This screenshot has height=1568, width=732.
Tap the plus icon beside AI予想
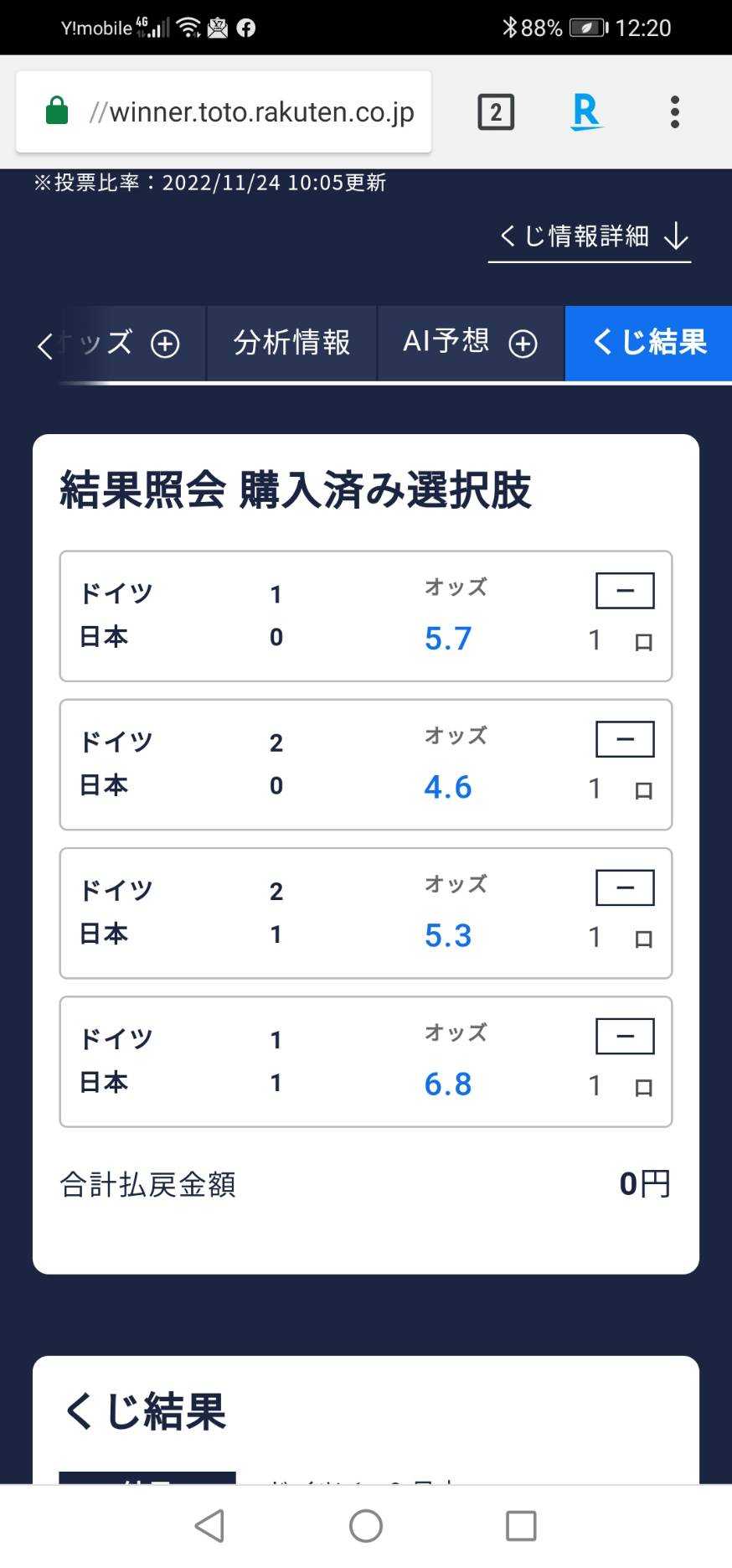click(x=523, y=344)
